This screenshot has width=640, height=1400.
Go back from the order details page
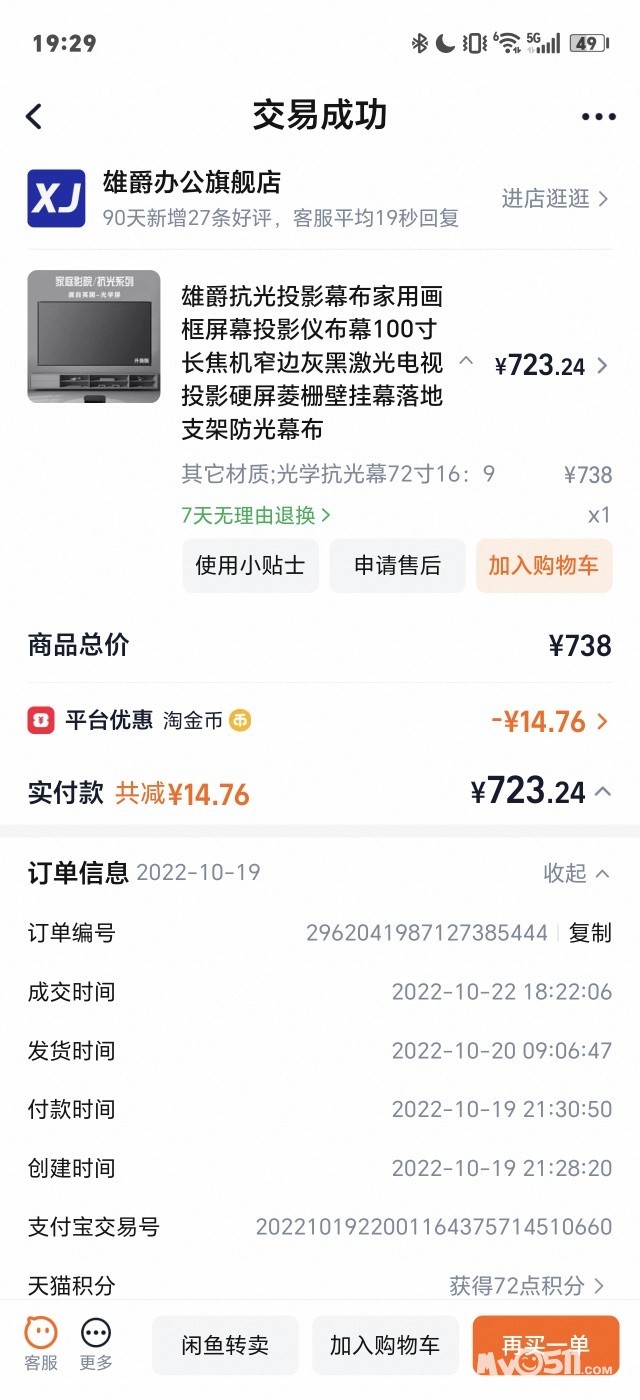click(x=34, y=117)
